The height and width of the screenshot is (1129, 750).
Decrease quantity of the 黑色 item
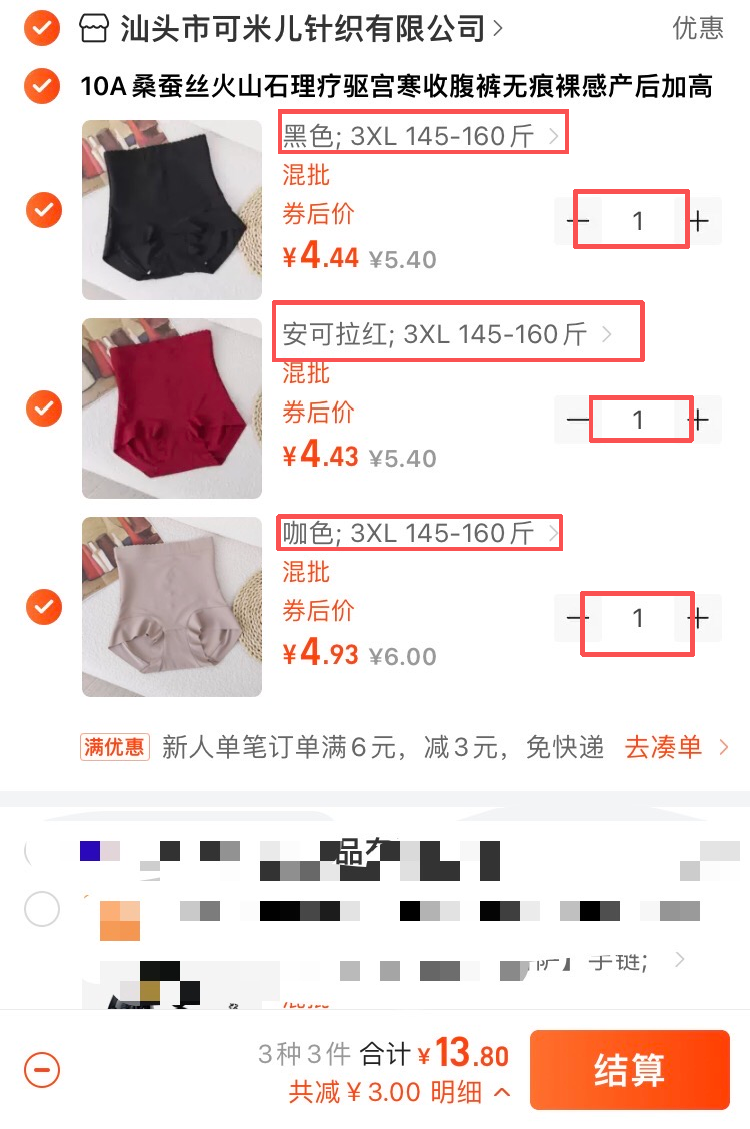(x=578, y=221)
